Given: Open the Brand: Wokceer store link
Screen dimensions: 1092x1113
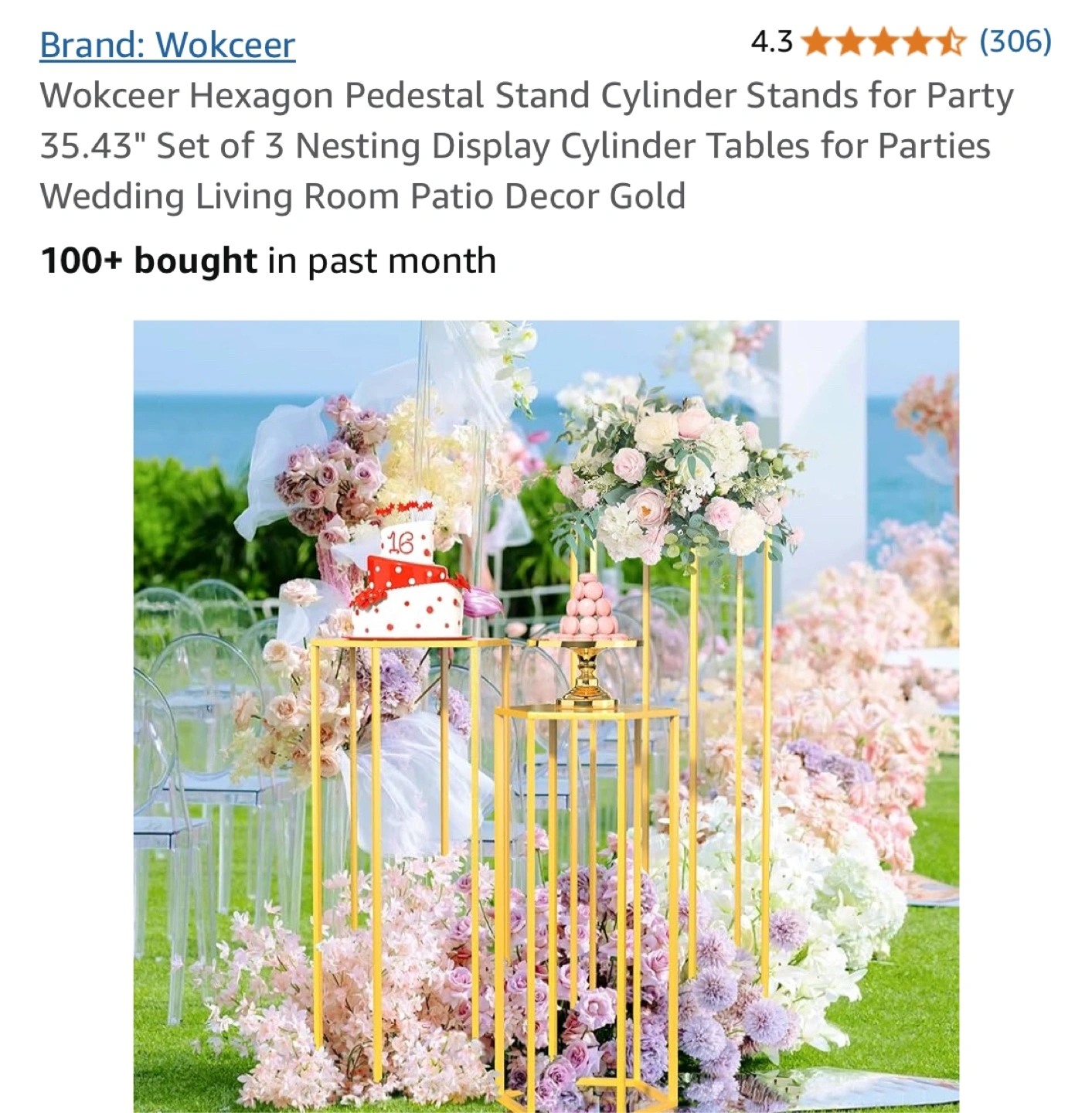Looking at the screenshot, I should [167, 45].
